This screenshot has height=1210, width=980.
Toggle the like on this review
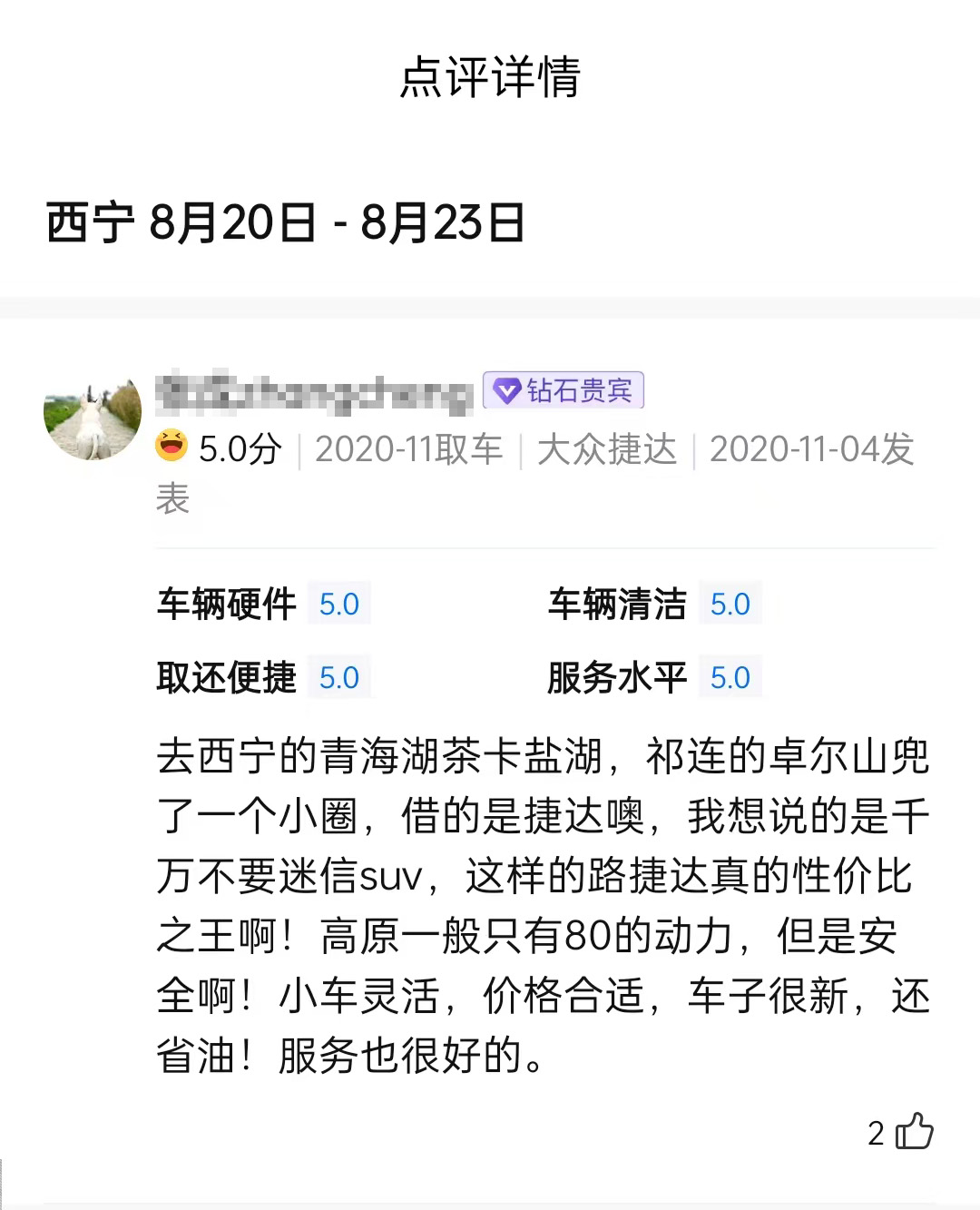pyautogui.click(x=916, y=1132)
